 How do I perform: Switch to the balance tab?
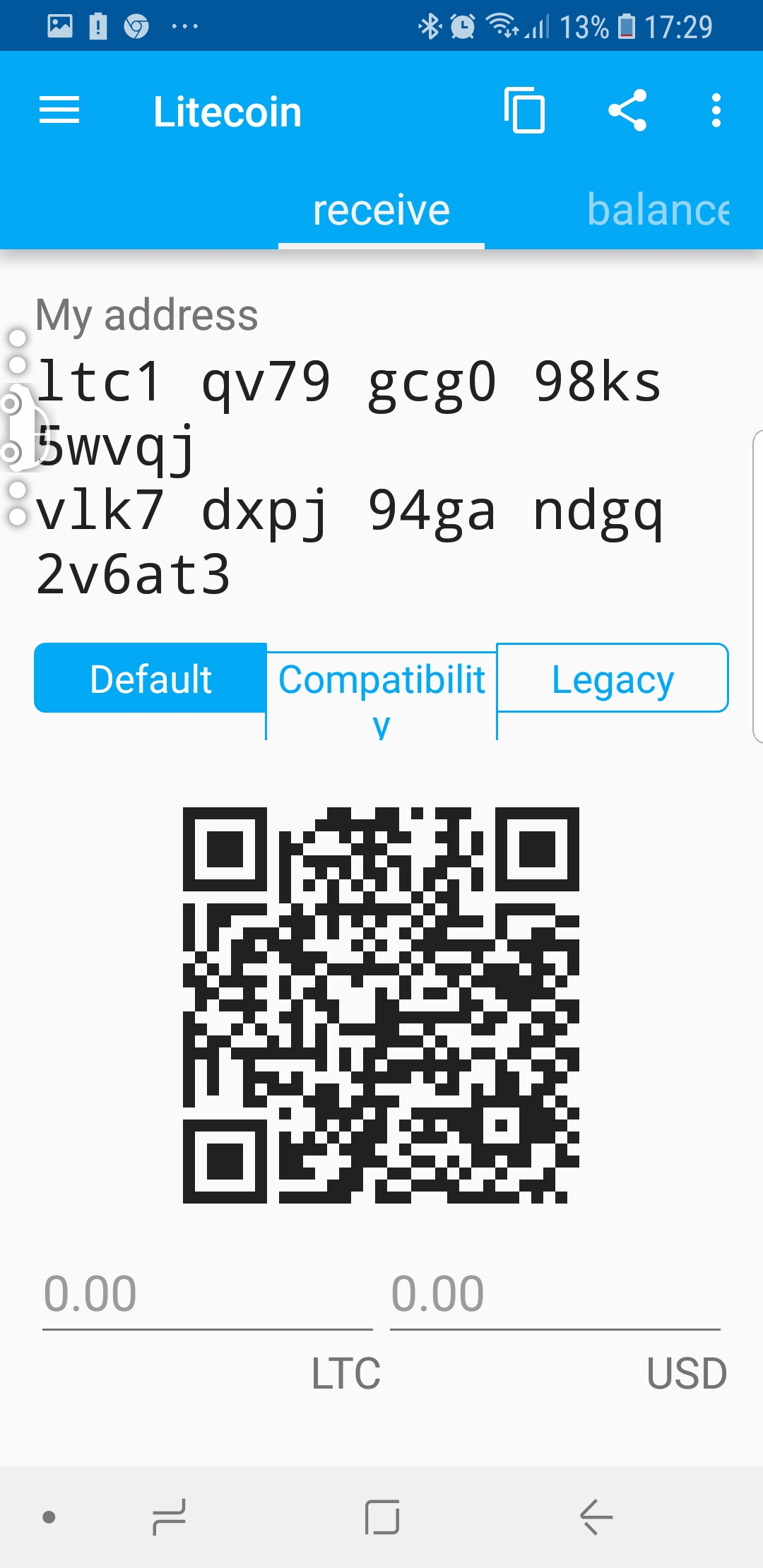[657, 210]
